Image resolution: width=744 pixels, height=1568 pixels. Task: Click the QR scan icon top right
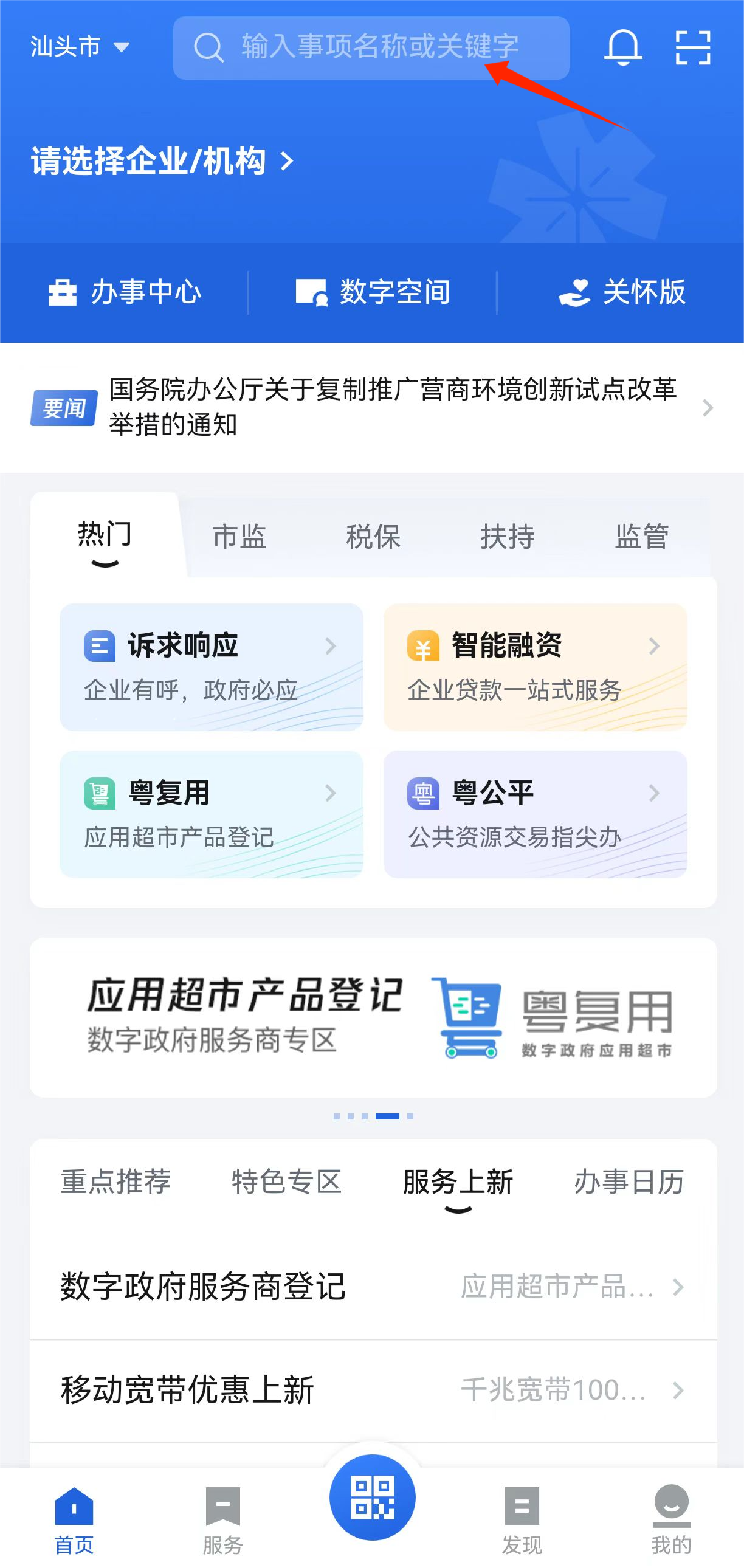pyautogui.click(x=694, y=46)
